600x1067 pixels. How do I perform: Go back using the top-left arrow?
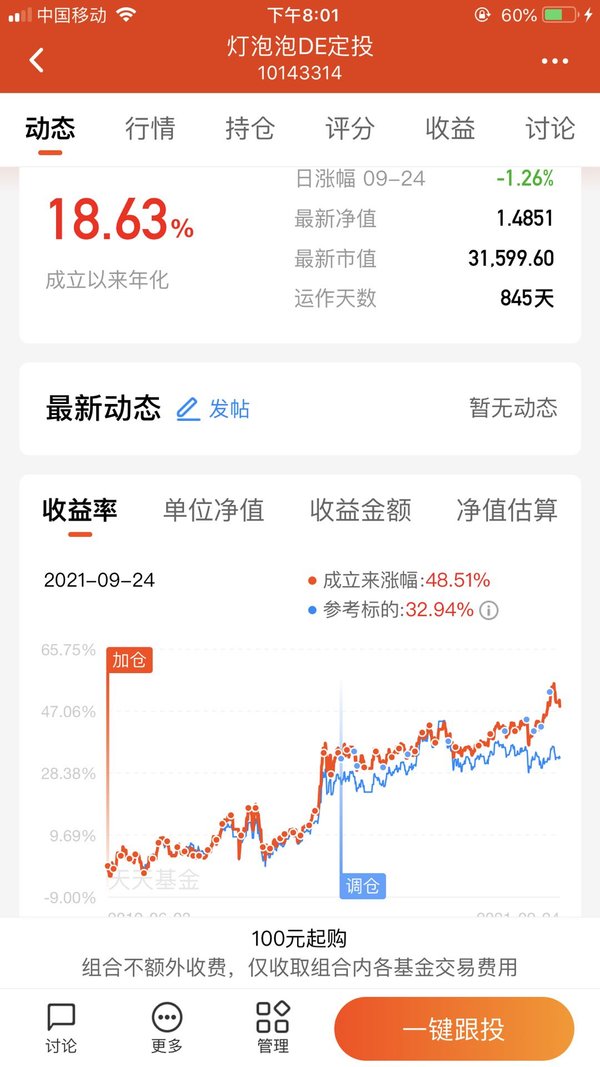(x=37, y=60)
